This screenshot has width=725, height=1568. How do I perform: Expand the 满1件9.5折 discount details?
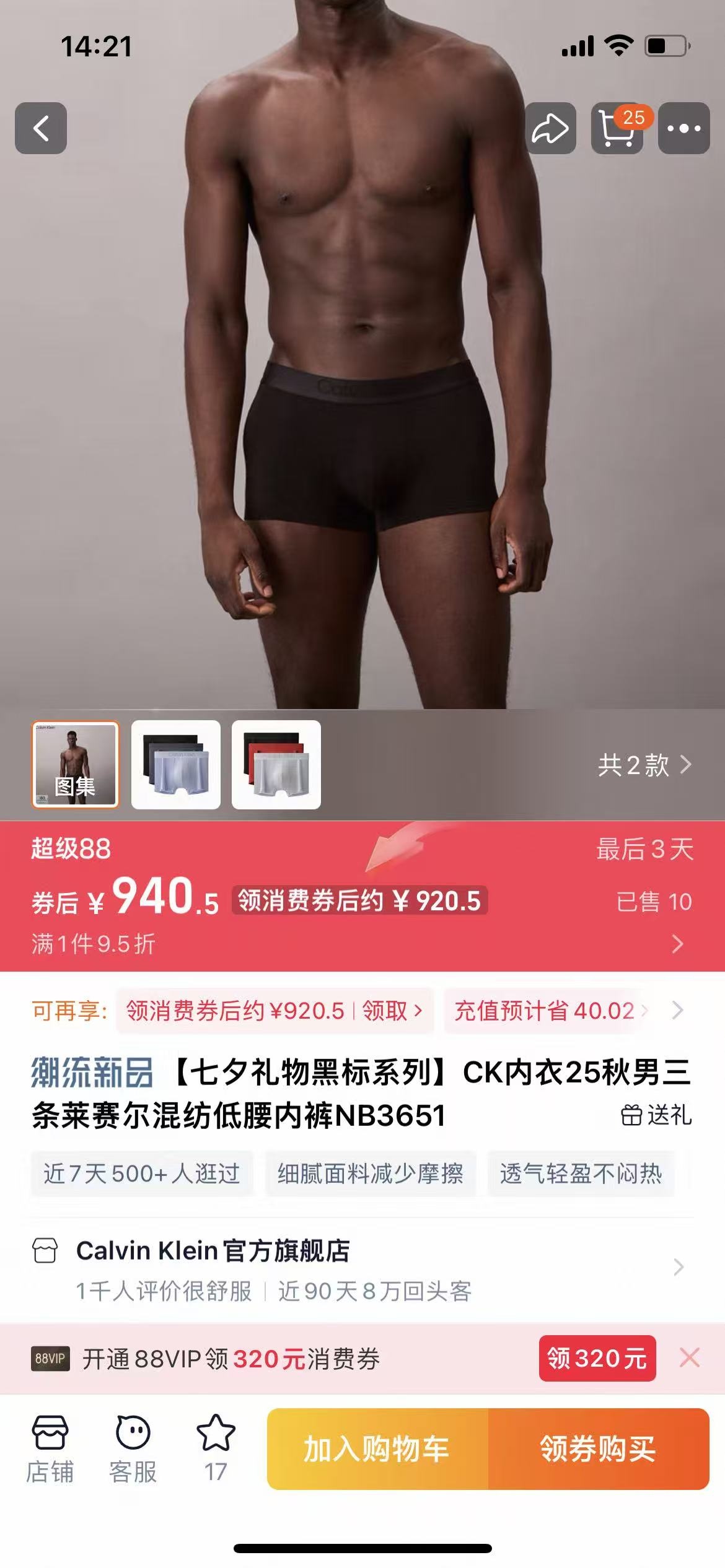677,944
